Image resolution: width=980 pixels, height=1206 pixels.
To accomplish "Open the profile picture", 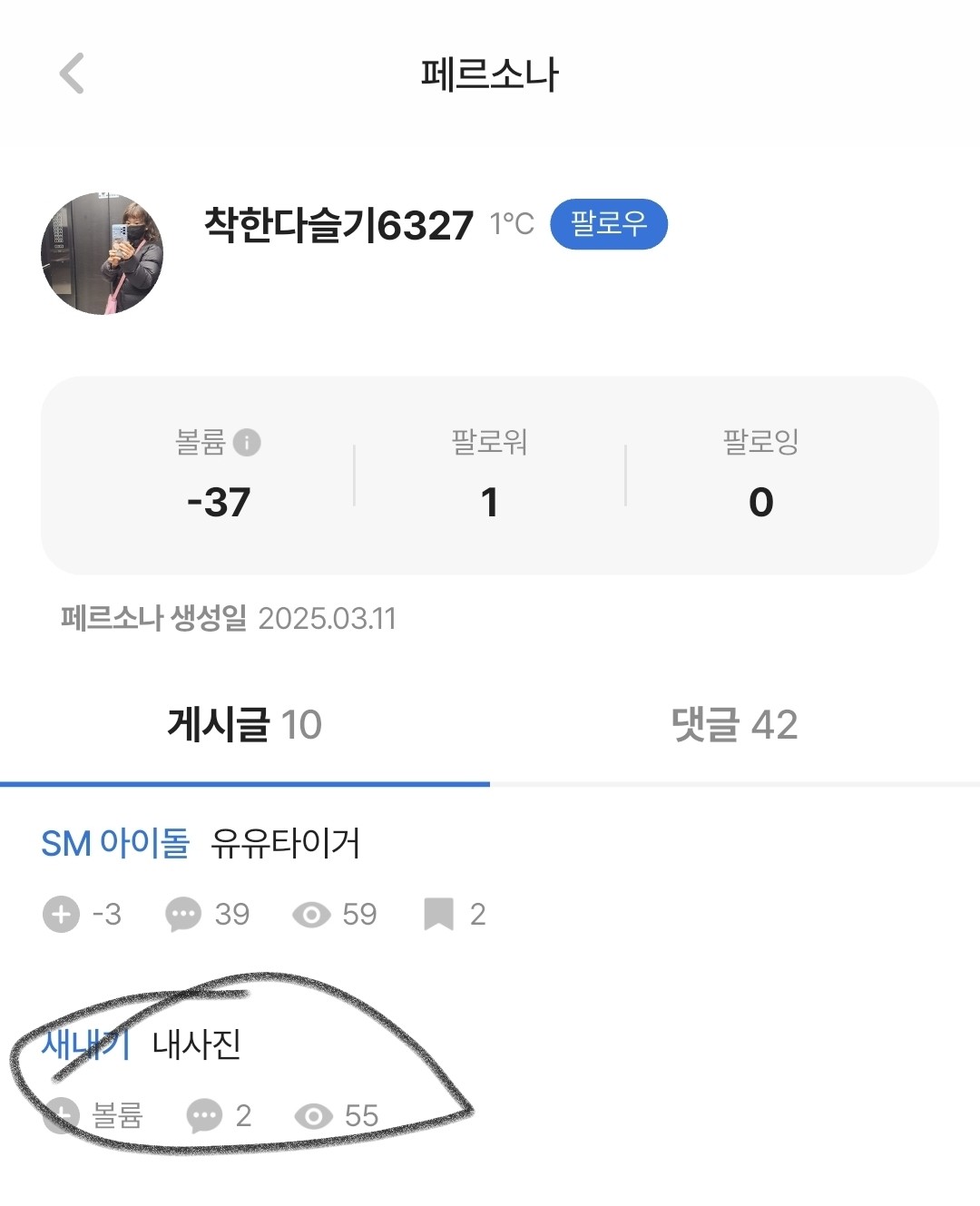I will point(103,254).
